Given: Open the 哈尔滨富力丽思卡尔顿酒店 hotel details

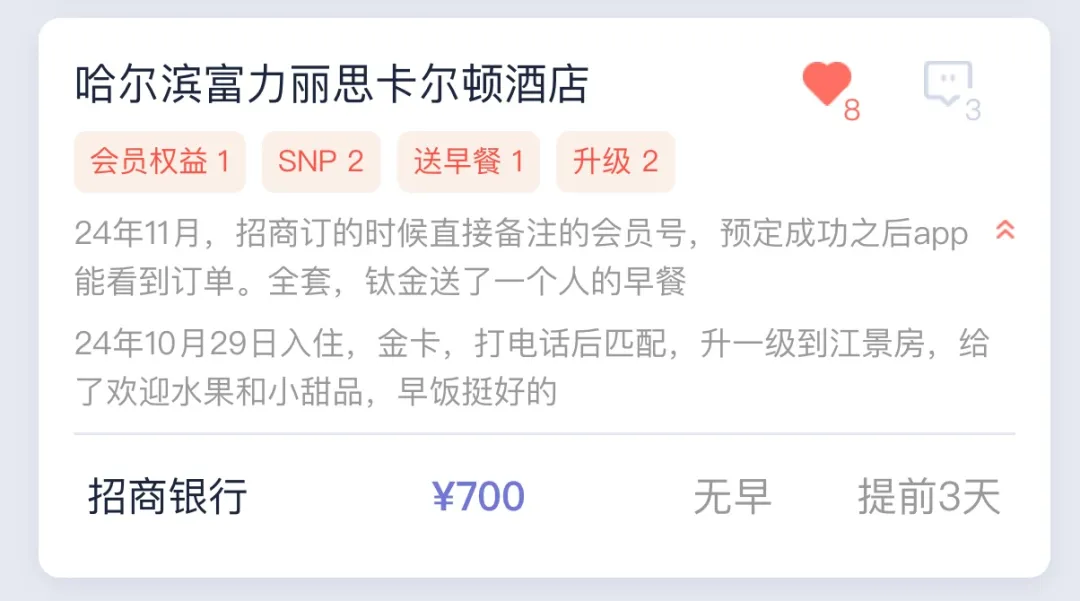Looking at the screenshot, I should (332, 84).
